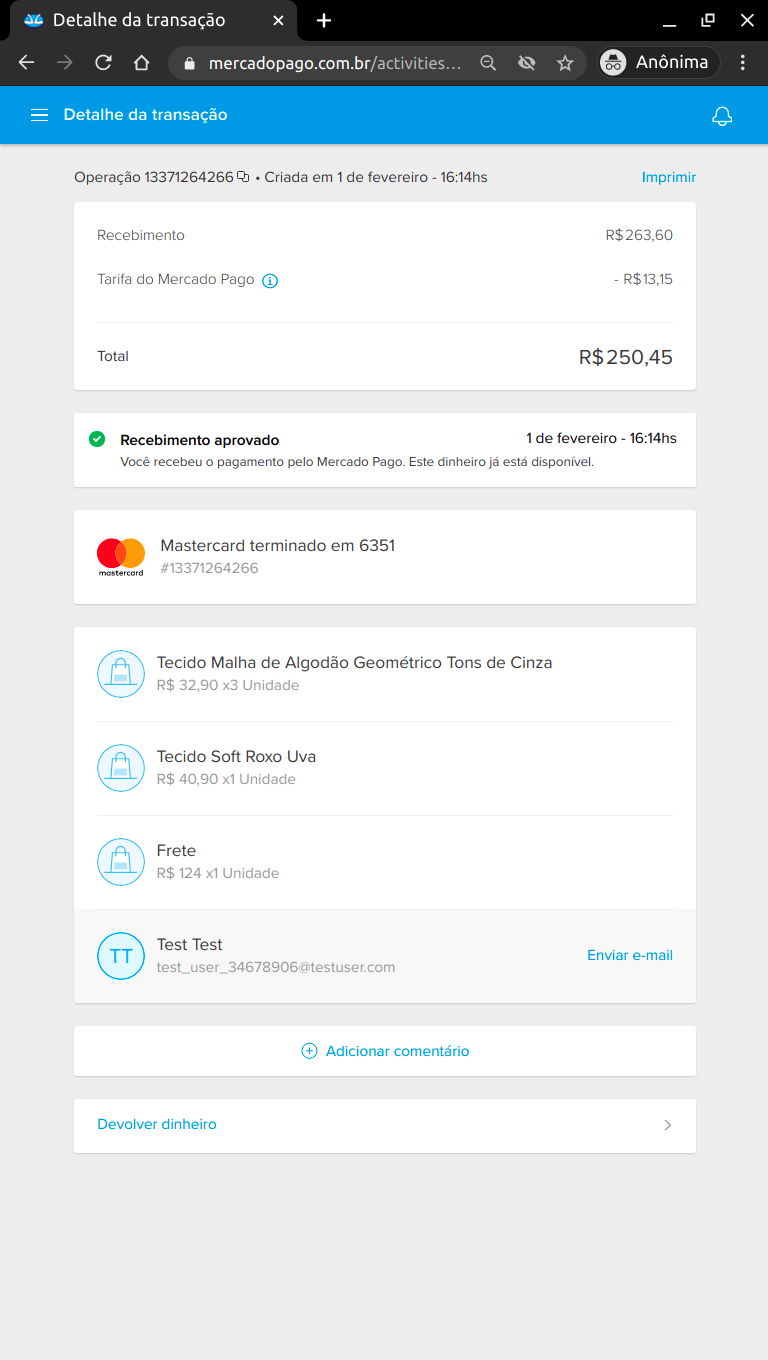This screenshot has height=1360, width=768.
Task: Open the browser overflow menu
Action: [x=742, y=63]
